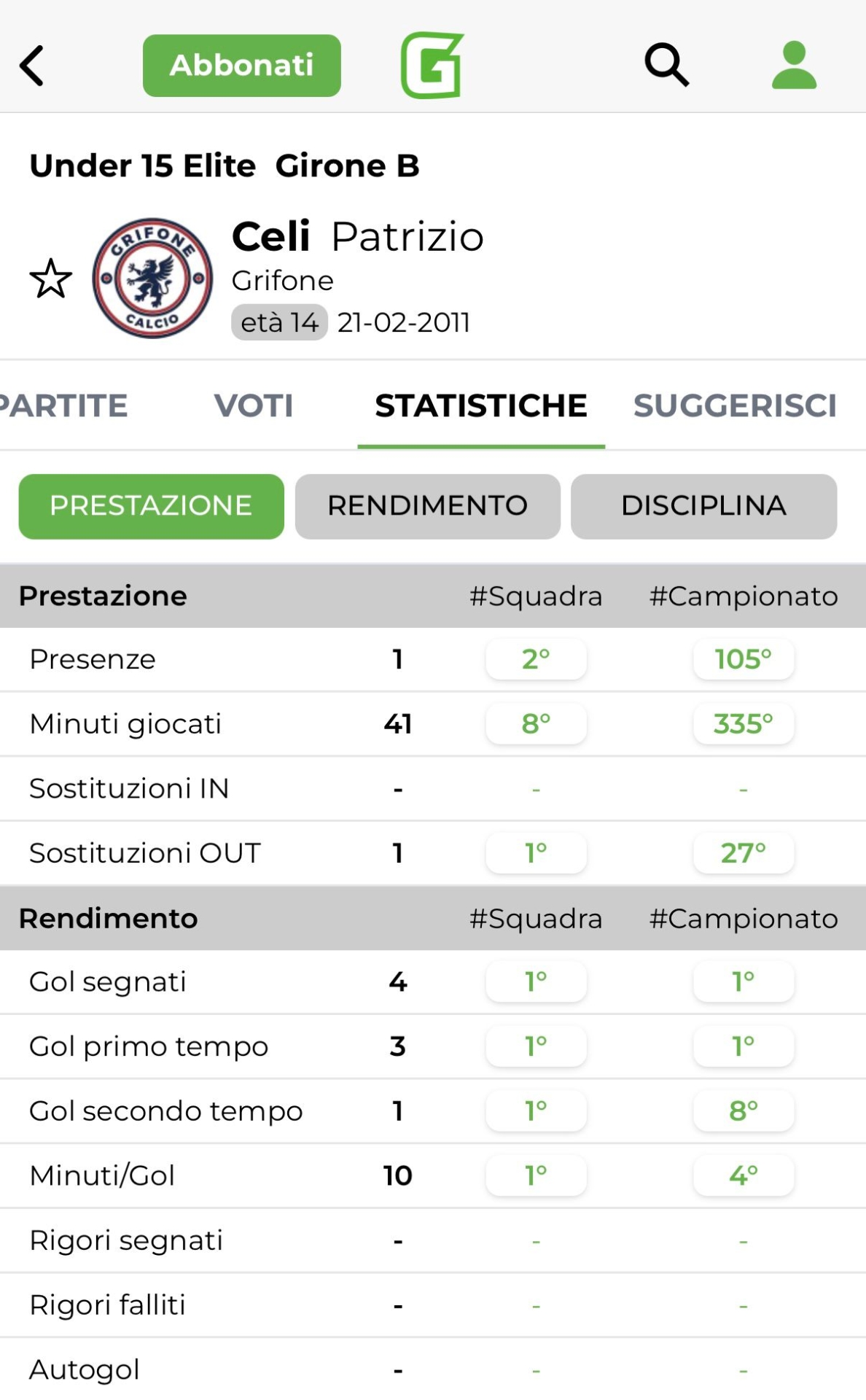This screenshot has width=866, height=1400.
Task: Open the user profile icon
Action: pos(794,66)
